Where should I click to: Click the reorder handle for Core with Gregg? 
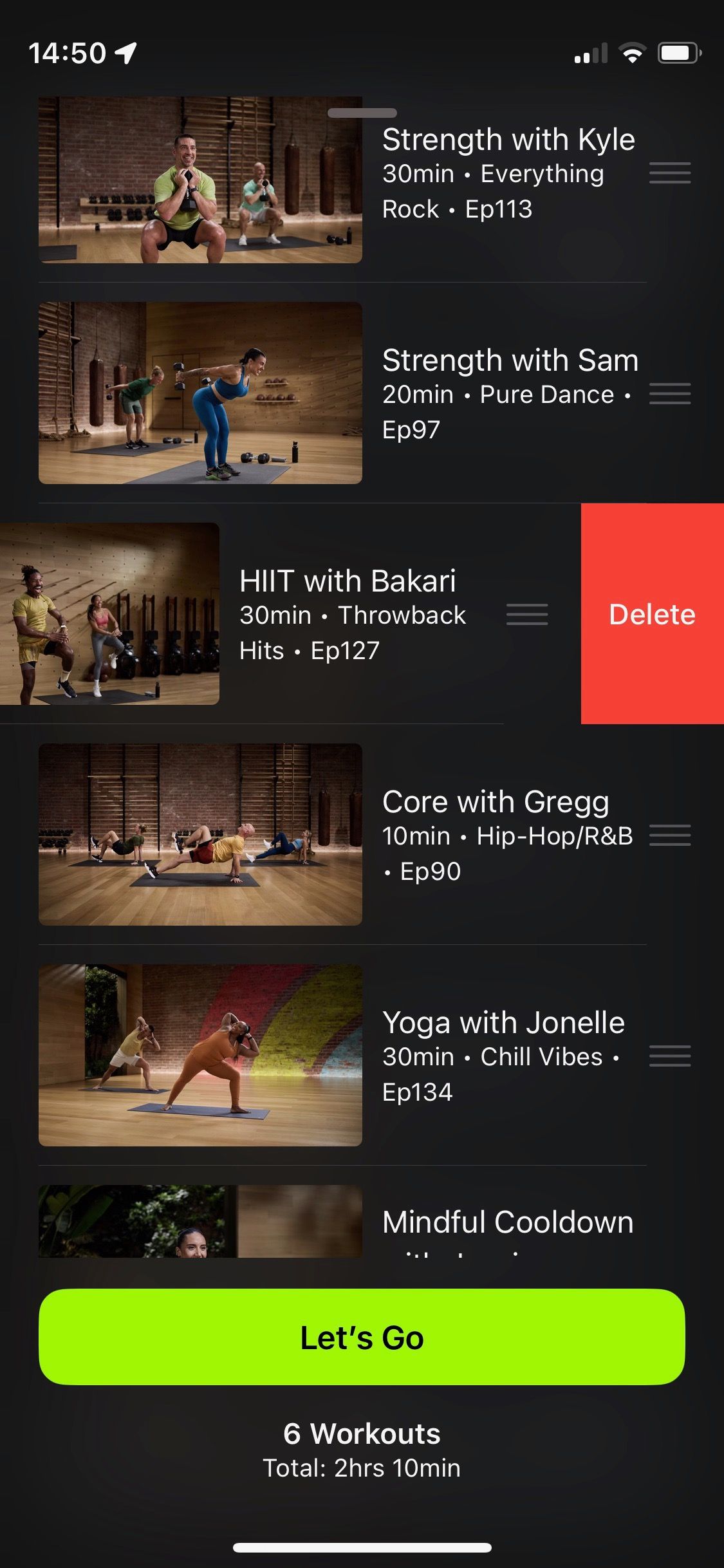(x=670, y=836)
